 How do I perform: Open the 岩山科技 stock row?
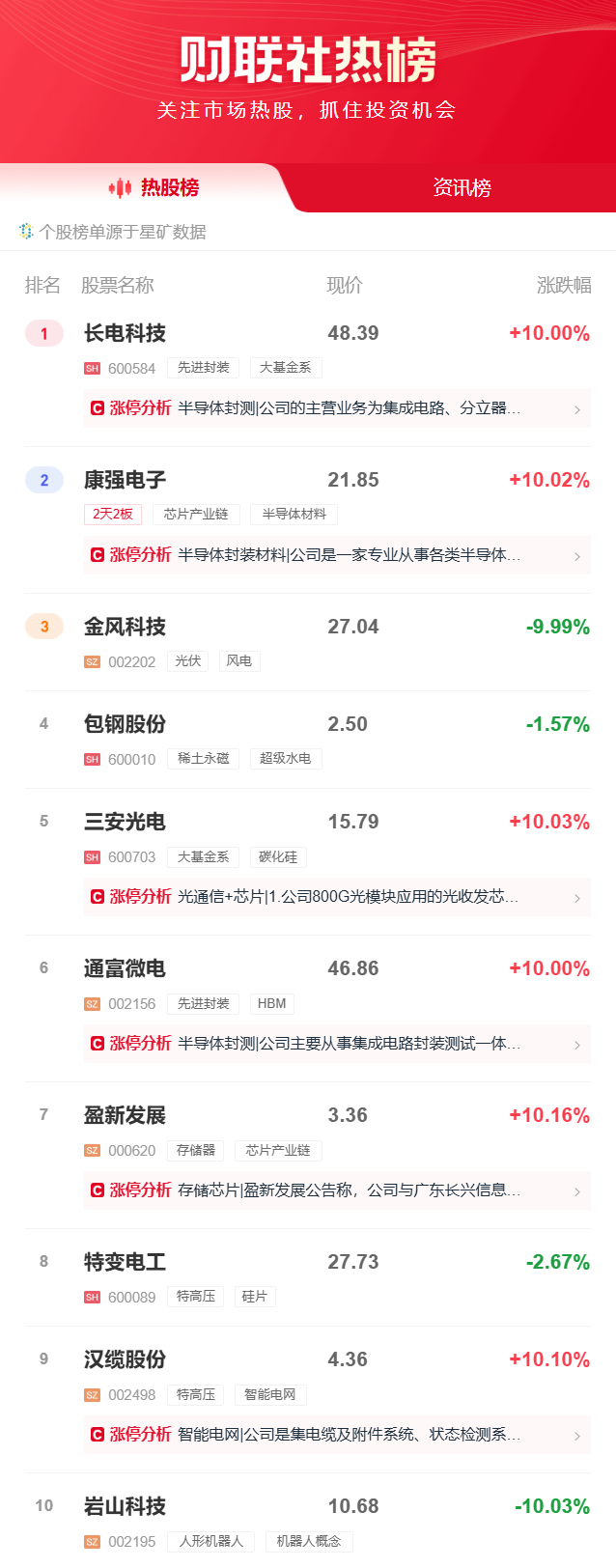125,1507
